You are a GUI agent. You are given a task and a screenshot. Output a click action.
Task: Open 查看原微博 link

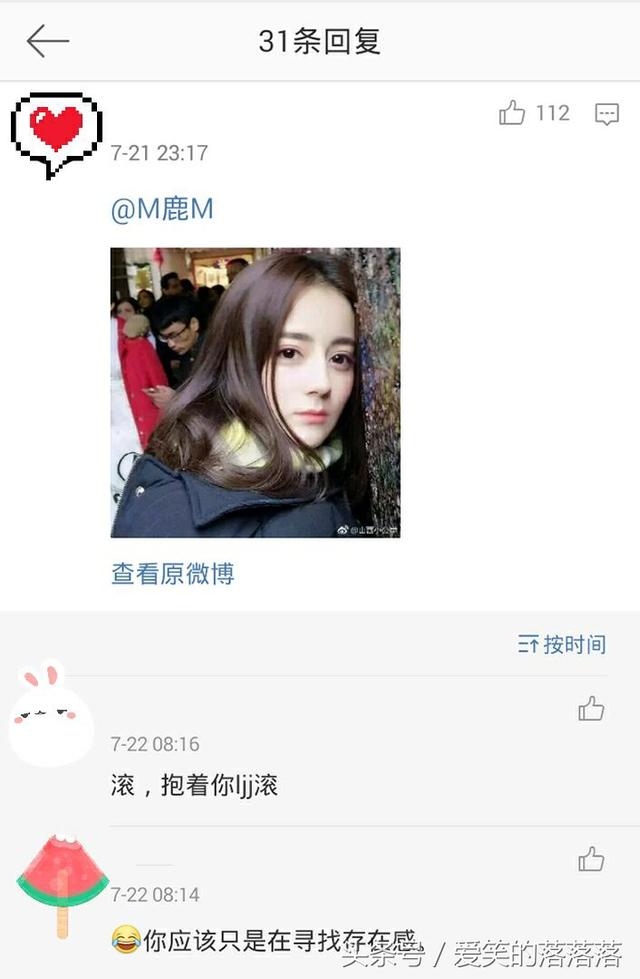(172, 574)
